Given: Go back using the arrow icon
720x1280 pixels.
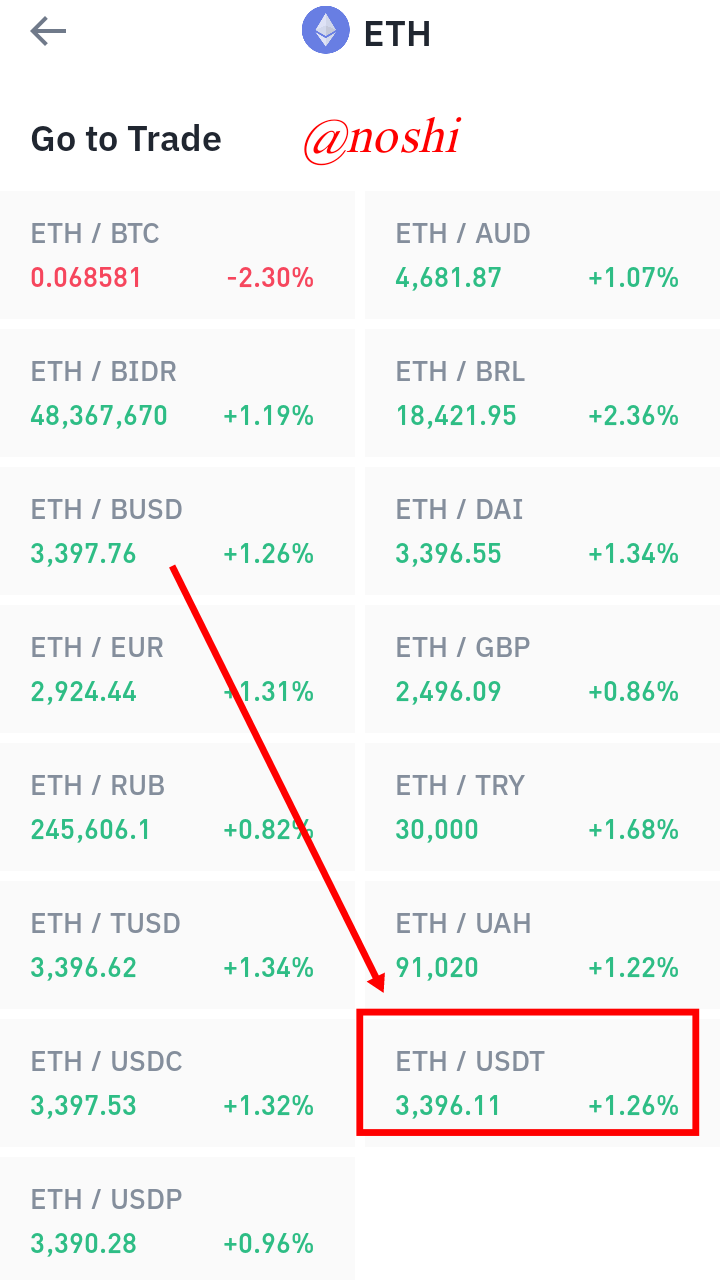Looking at the screenshot, I should (48, 32).
